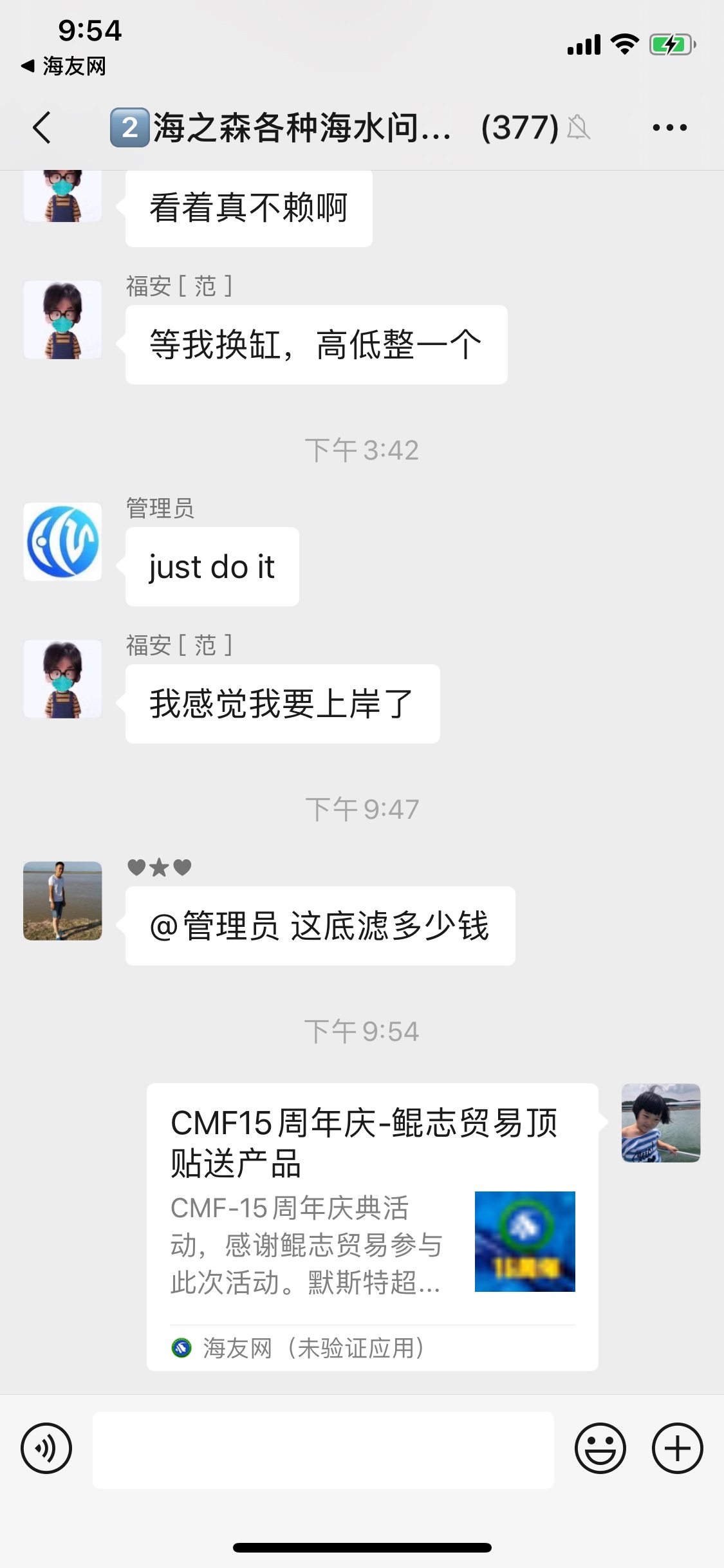
Task: Switch to voice message input
Action: point(46,1448)
